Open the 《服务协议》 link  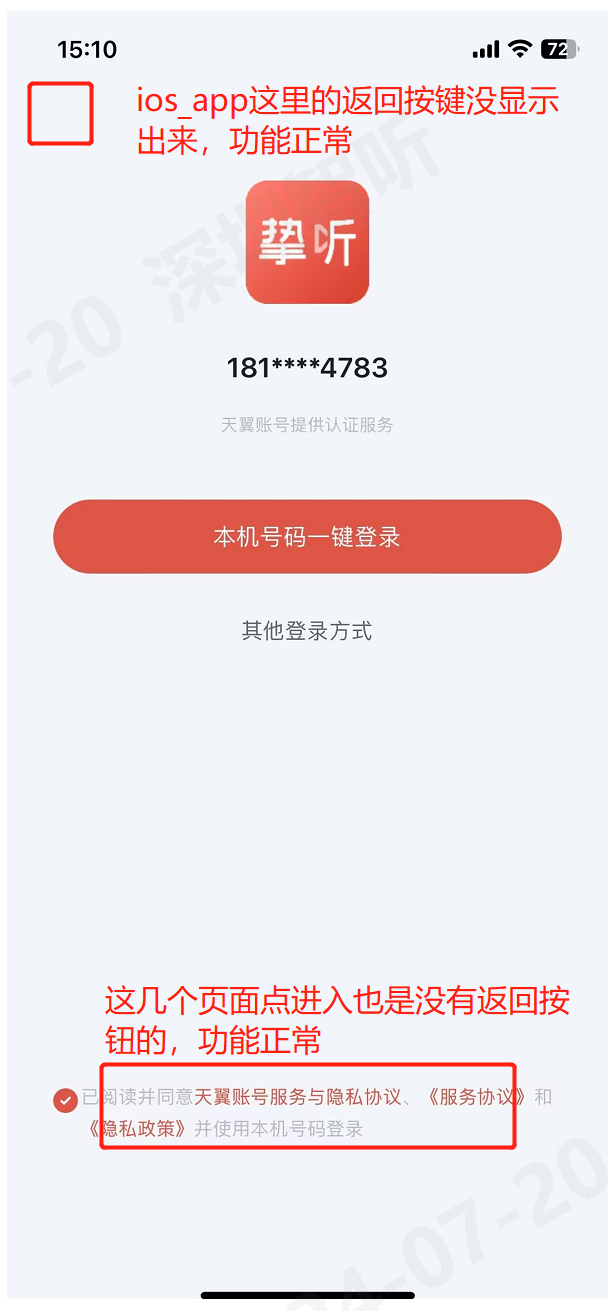[476, 1097]
